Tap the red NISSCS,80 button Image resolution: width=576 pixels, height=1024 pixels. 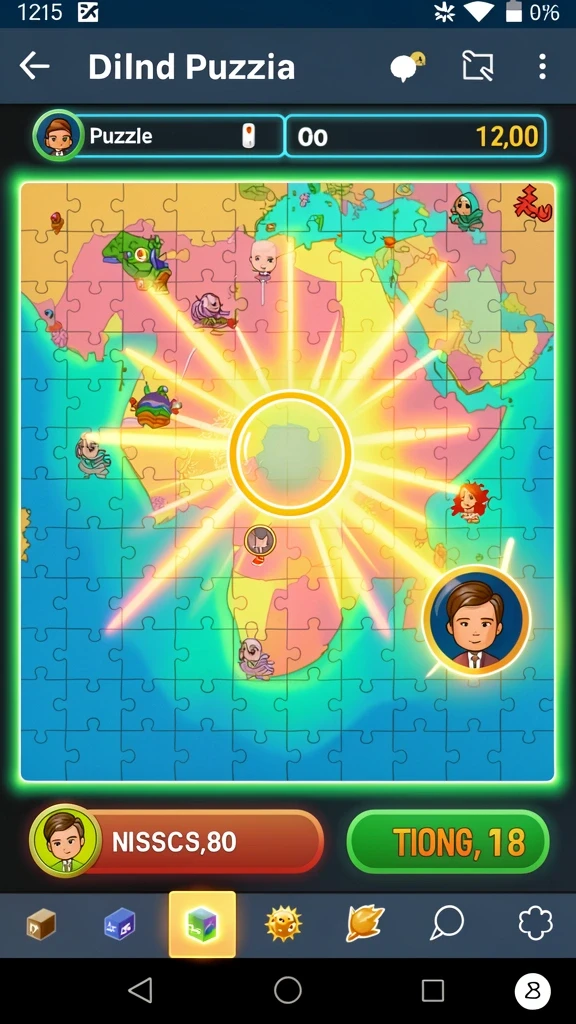coord(178,842)
